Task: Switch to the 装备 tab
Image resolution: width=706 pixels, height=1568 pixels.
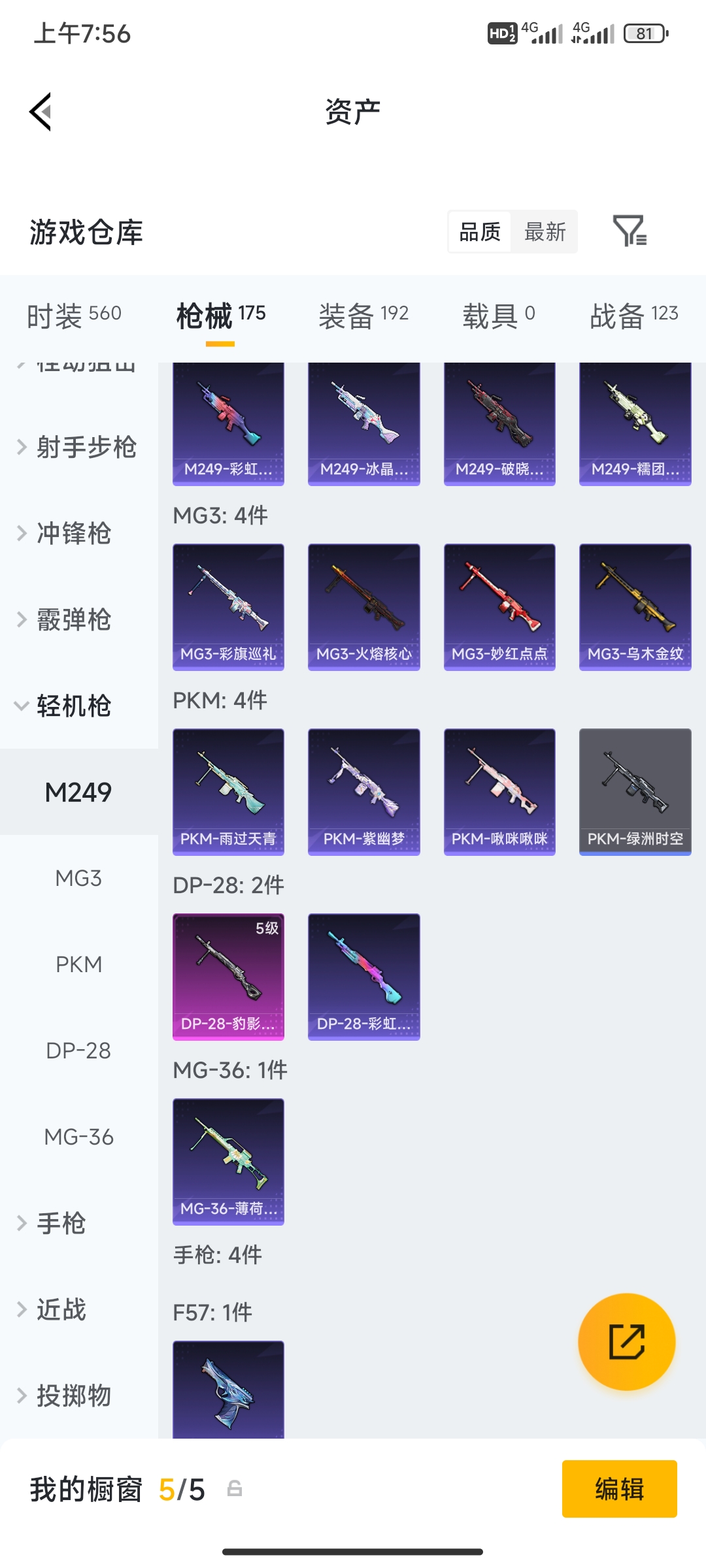Action: (363, 316)
